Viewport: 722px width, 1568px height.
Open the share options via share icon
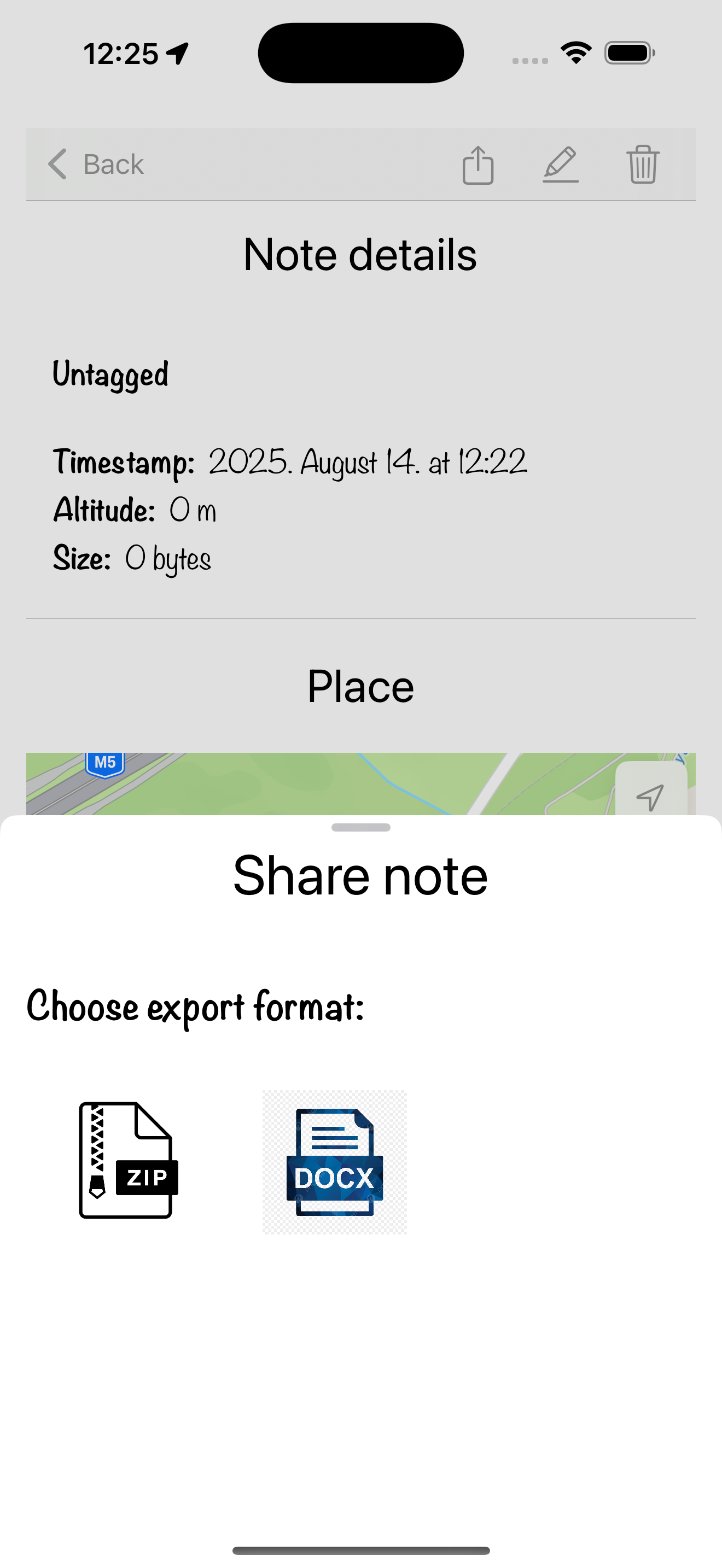(x=479, y=165)
